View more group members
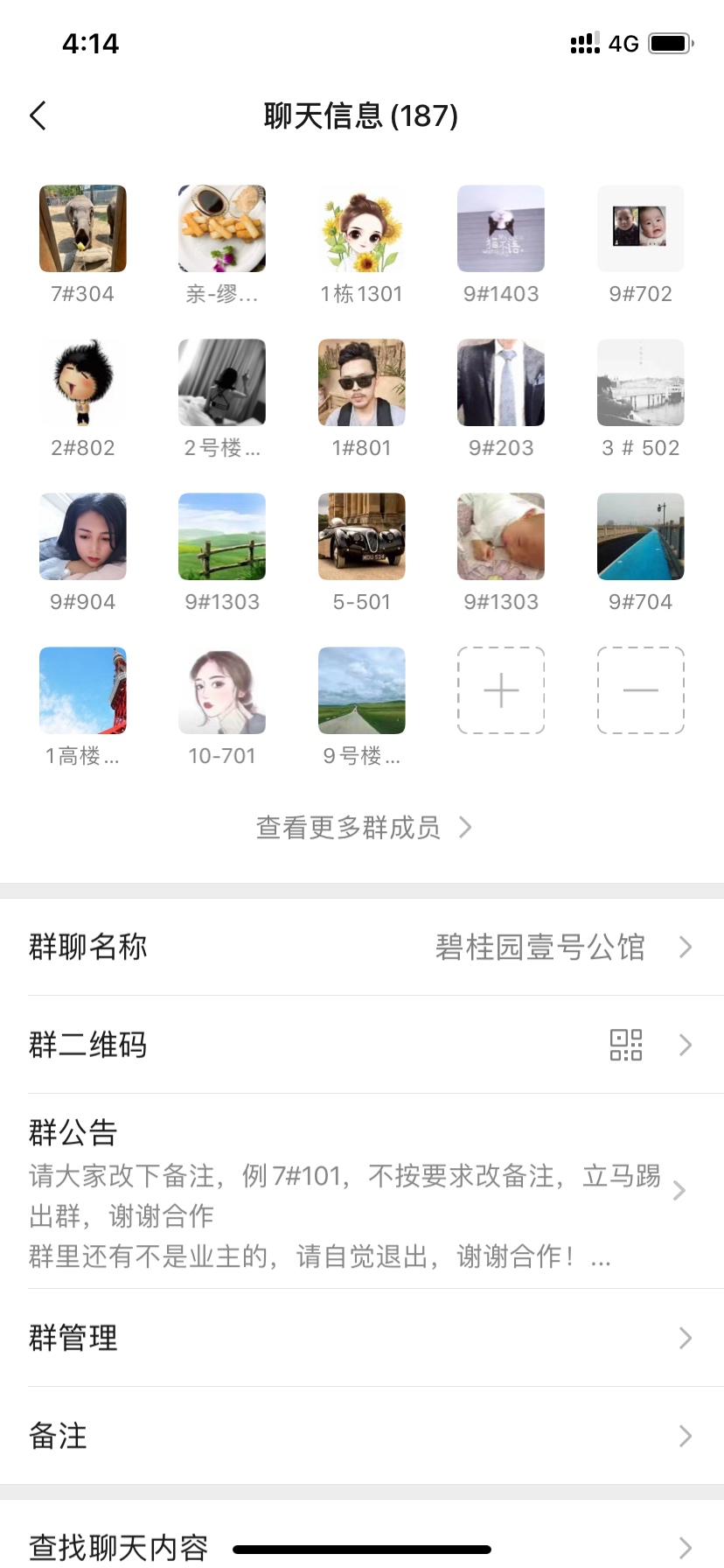 (x=362, y=827)
